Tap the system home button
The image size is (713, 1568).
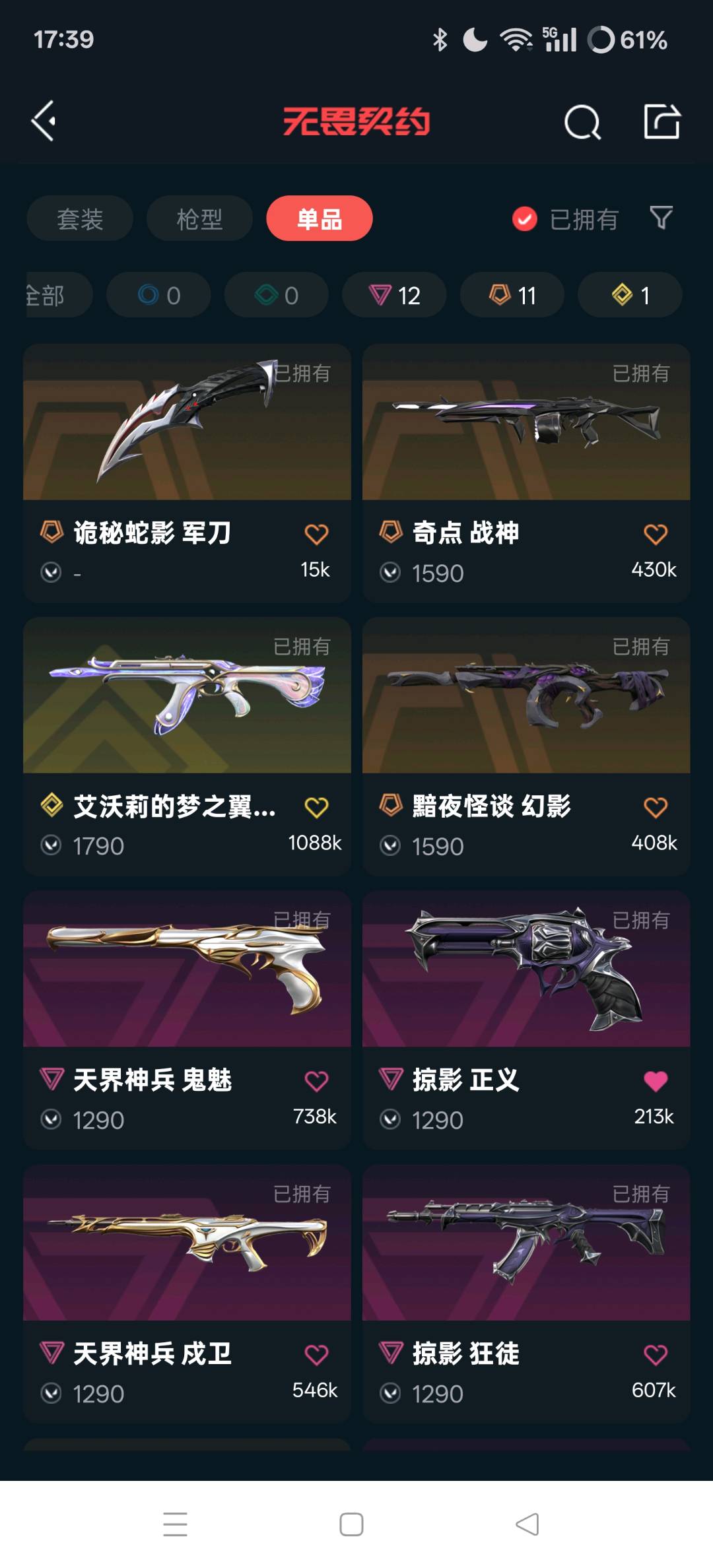pyautogui.click(x=351, y=1524)
